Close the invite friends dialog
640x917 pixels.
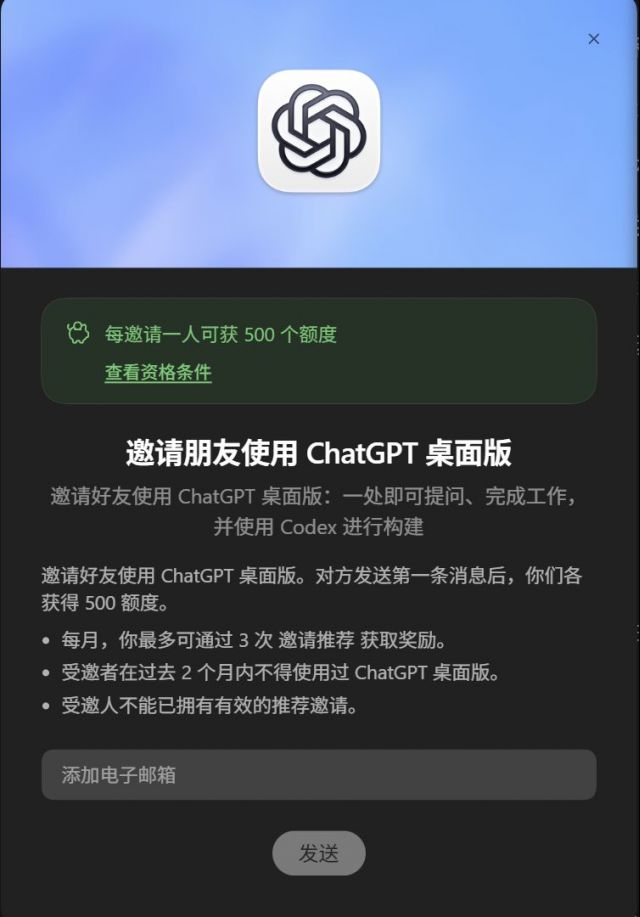pyautogui.click(x=593, y=39)
